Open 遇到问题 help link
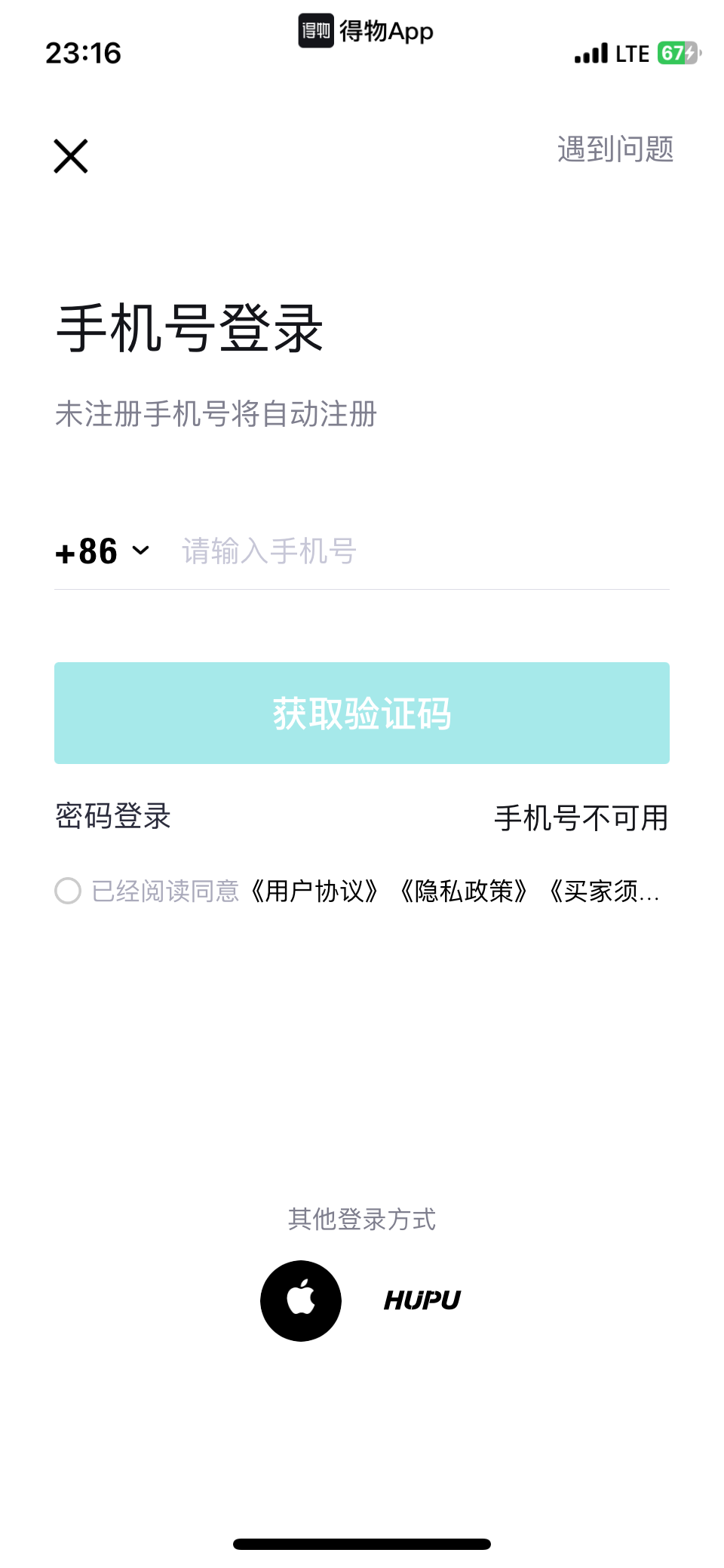 tap(615, 149)
